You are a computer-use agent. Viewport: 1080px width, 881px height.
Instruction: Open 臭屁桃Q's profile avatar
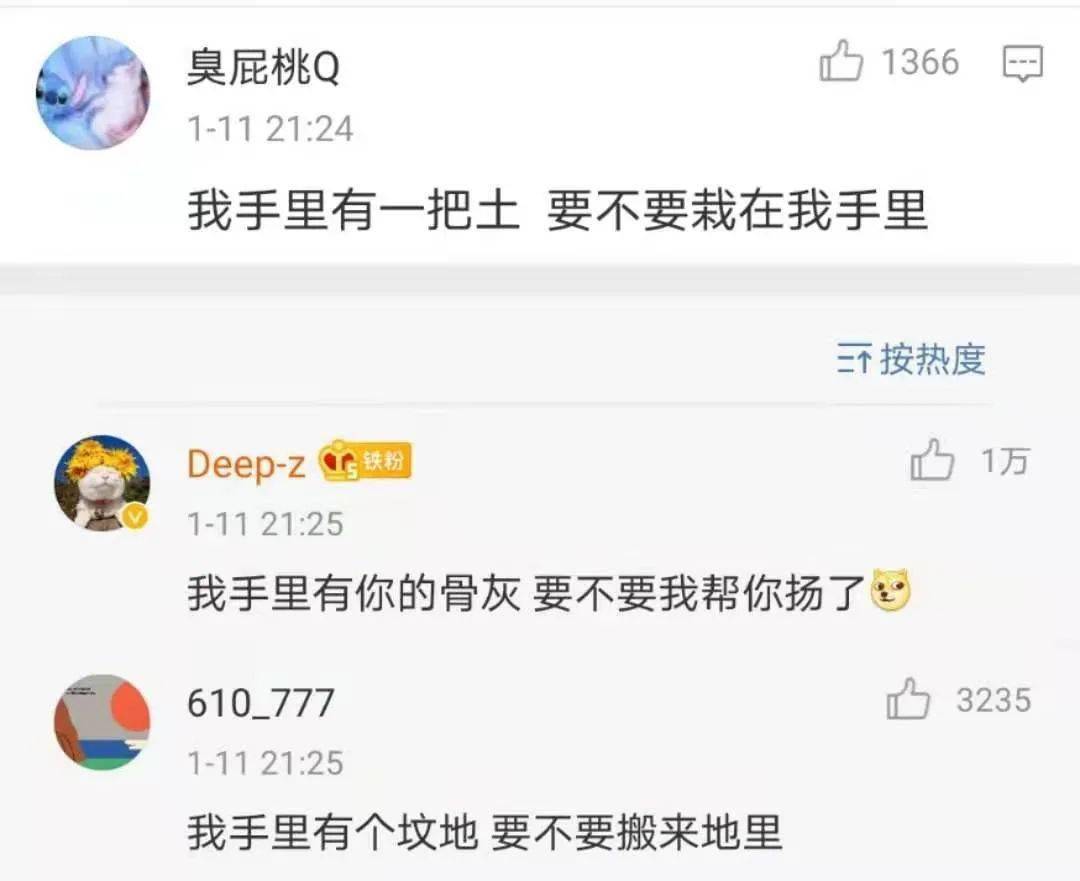[x=92, y=93]
